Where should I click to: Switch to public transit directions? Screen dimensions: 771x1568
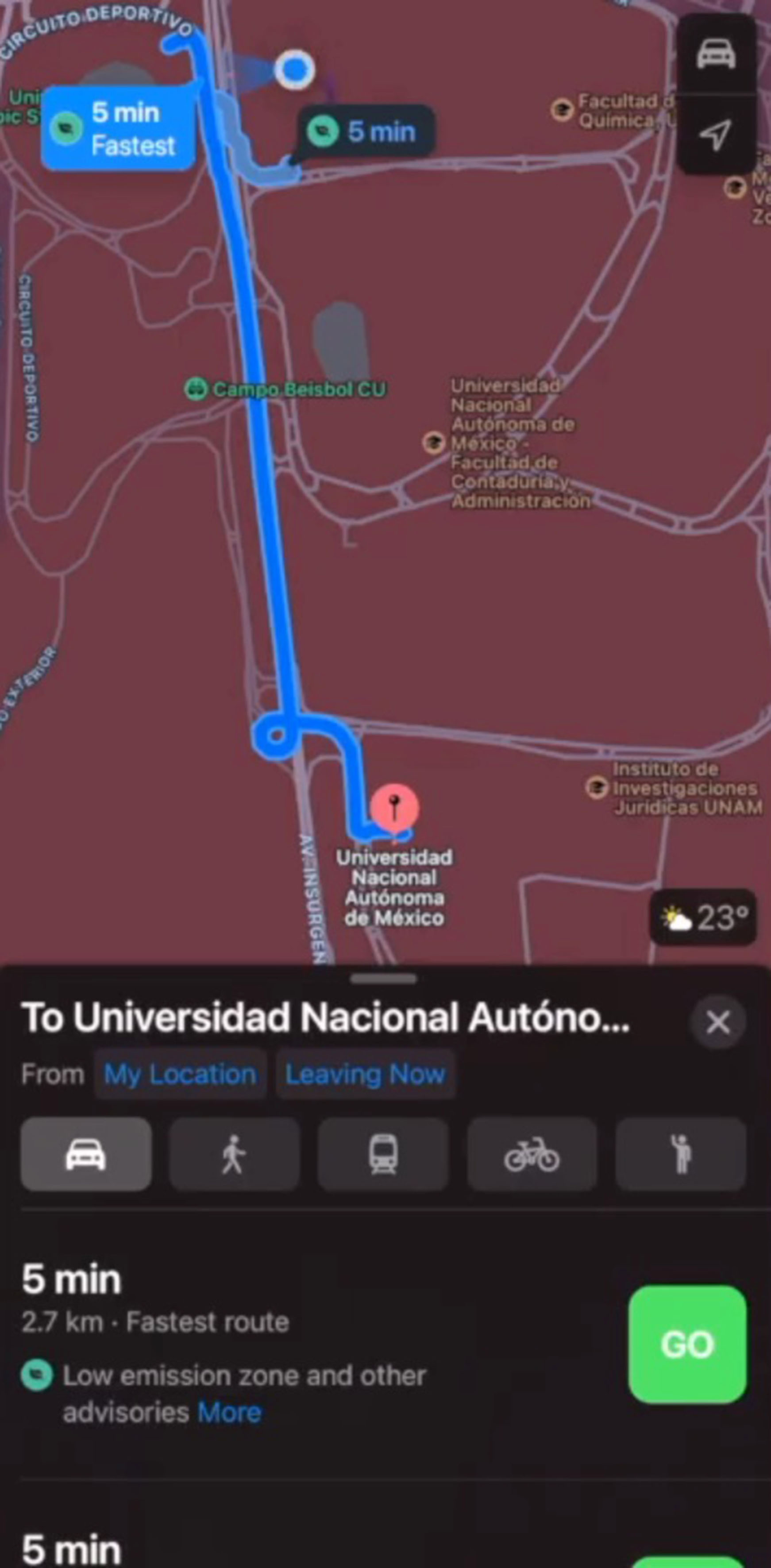pos(383,1154)
